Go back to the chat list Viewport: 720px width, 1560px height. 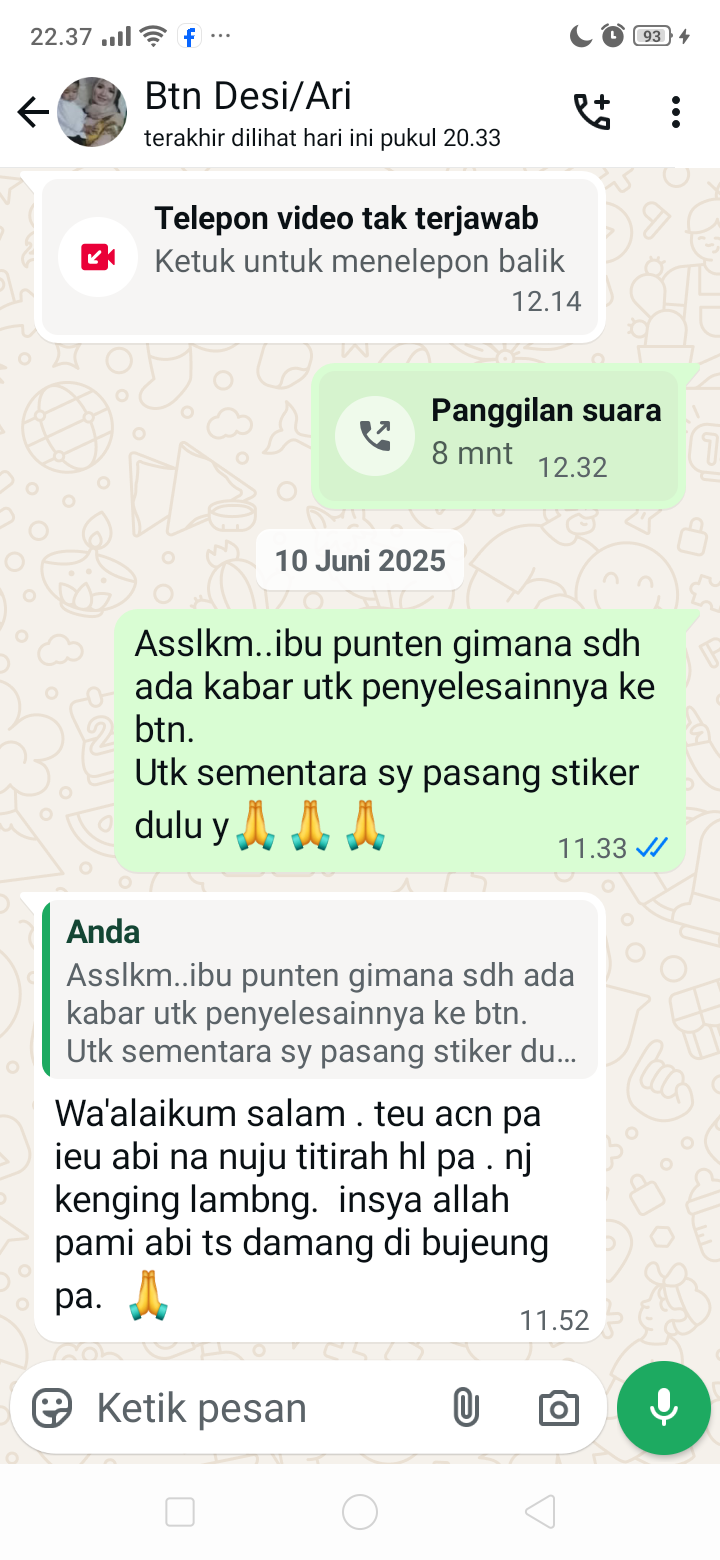tap(33, 113)
